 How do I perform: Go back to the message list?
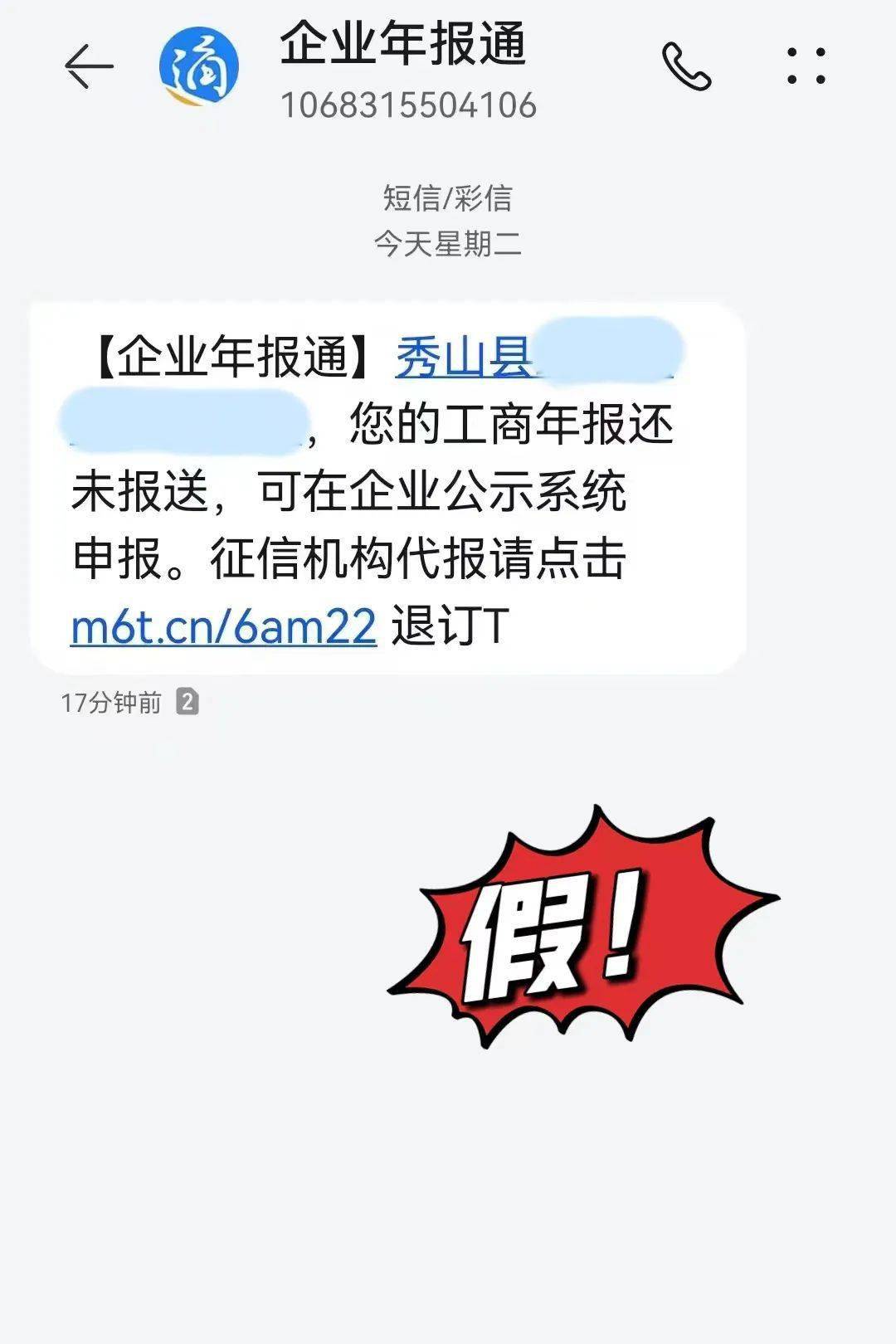88,66
